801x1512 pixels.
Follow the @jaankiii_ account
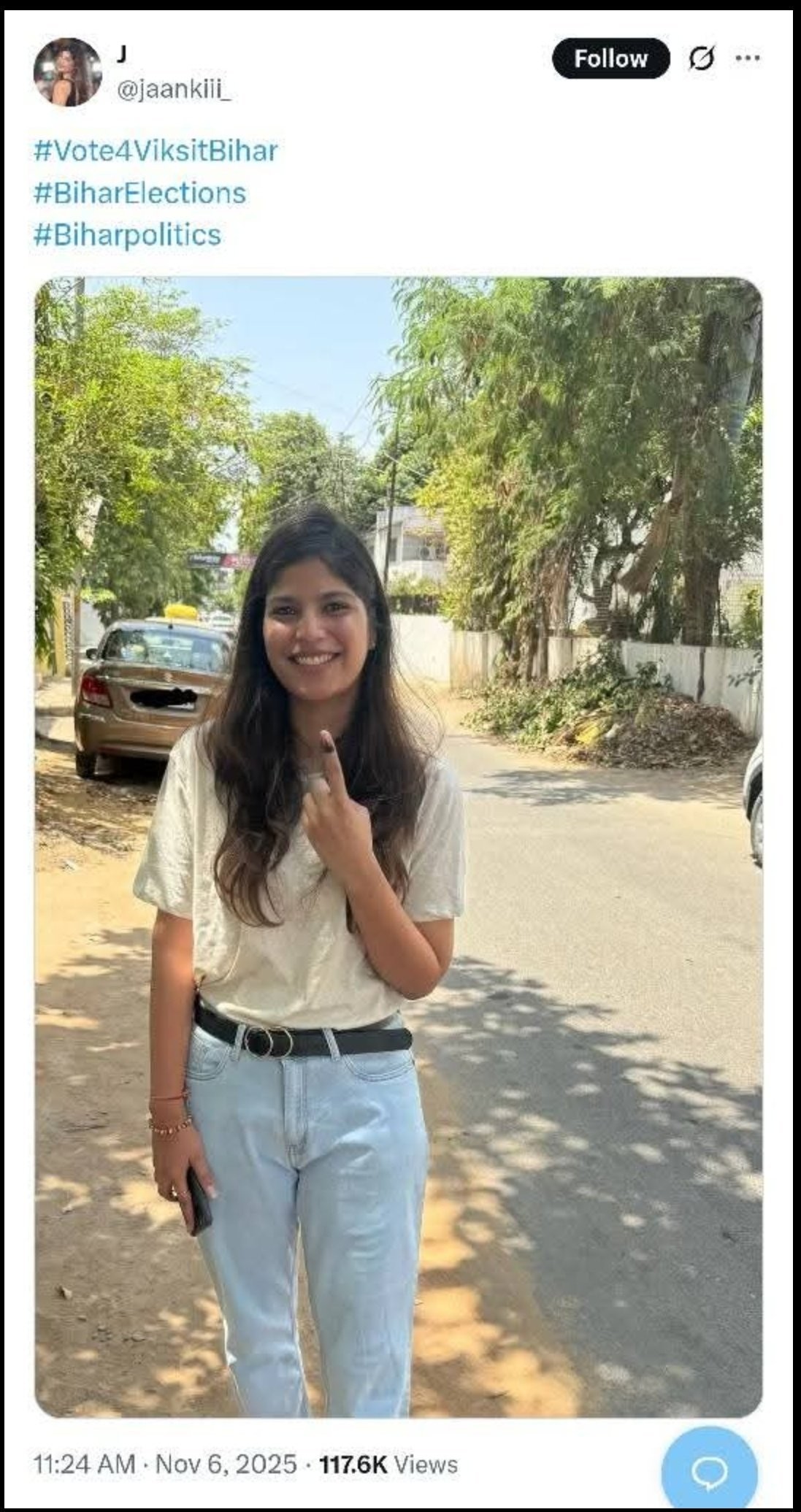pos(610,58)
